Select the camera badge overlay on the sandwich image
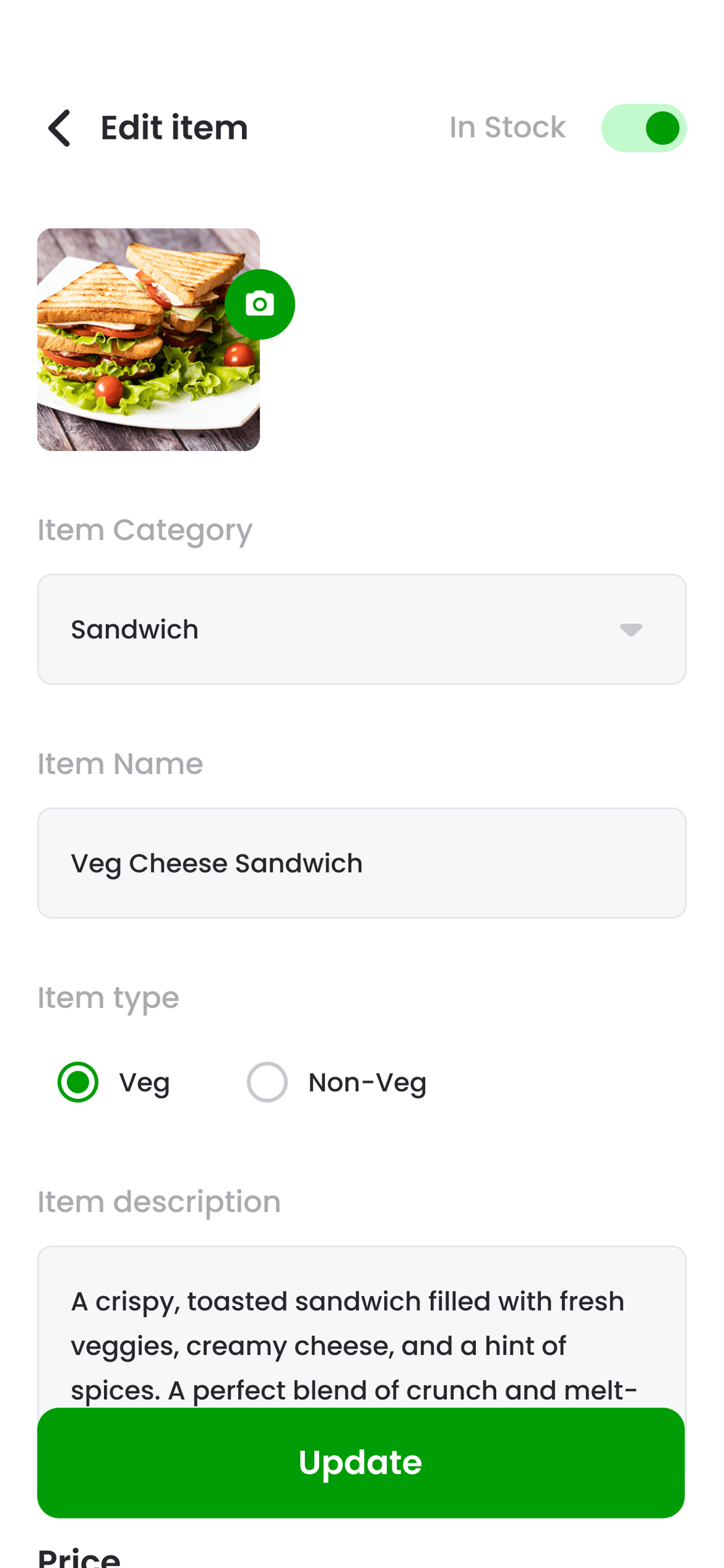 point(260,304)
